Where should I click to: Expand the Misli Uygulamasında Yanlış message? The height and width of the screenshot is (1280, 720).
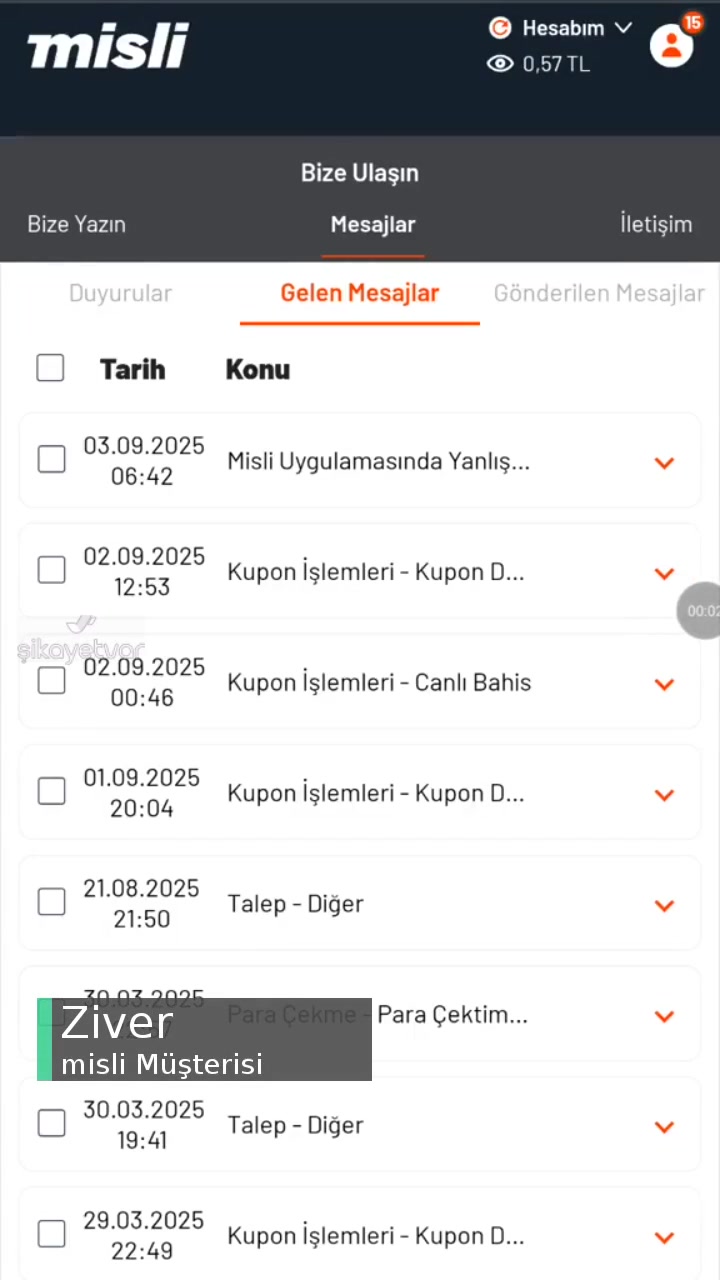664,462
